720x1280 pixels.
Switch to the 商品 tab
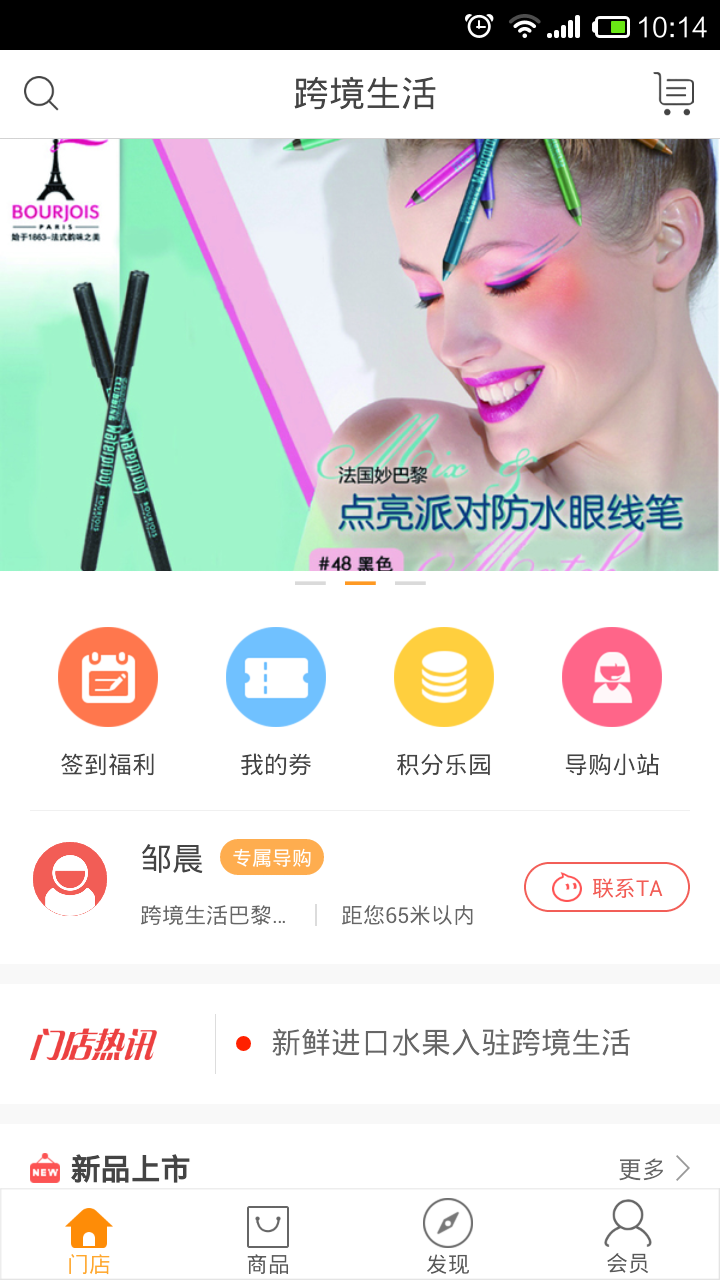tap(268, 1238)
